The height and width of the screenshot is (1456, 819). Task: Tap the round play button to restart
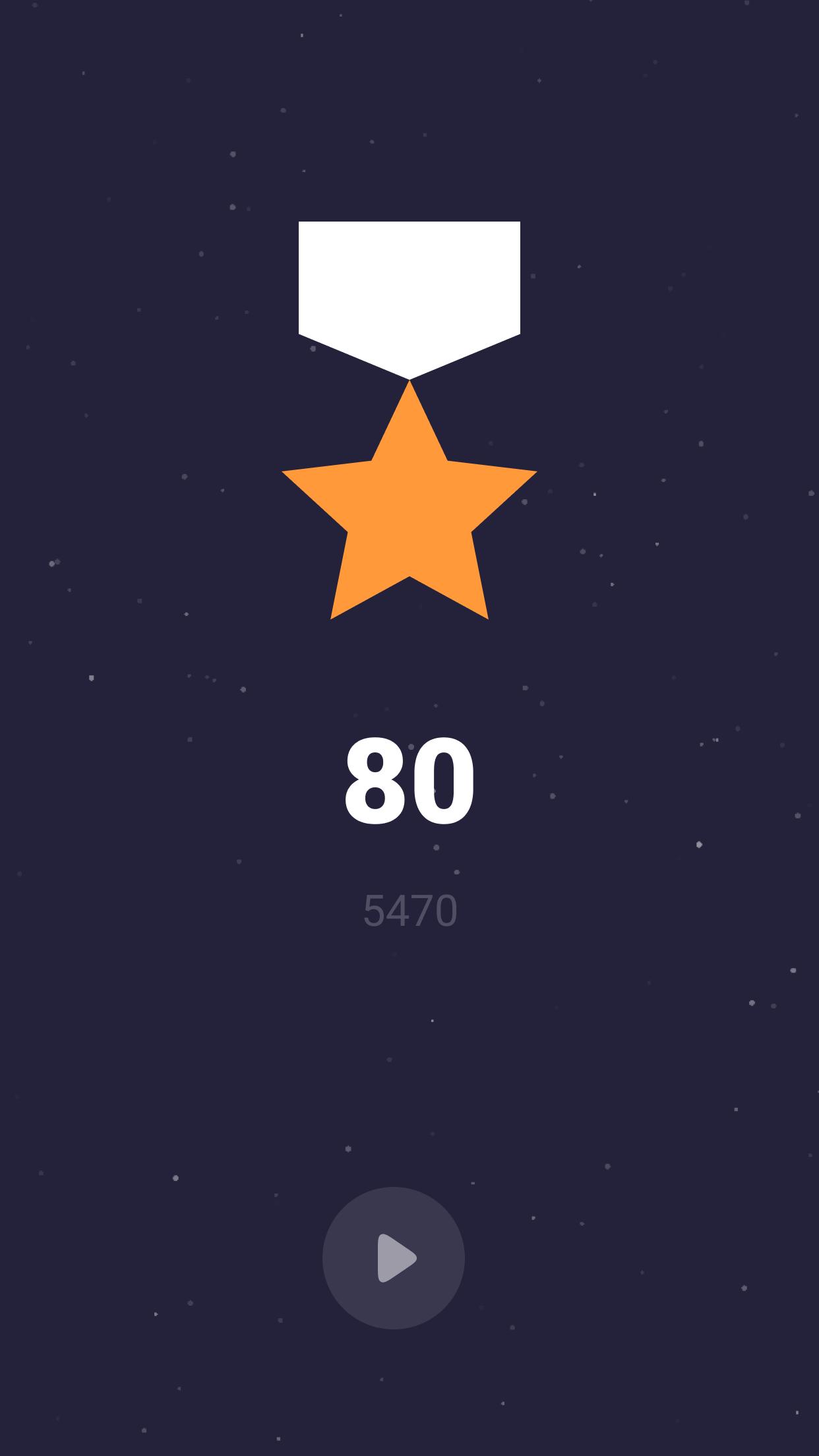pos(394,1258)
